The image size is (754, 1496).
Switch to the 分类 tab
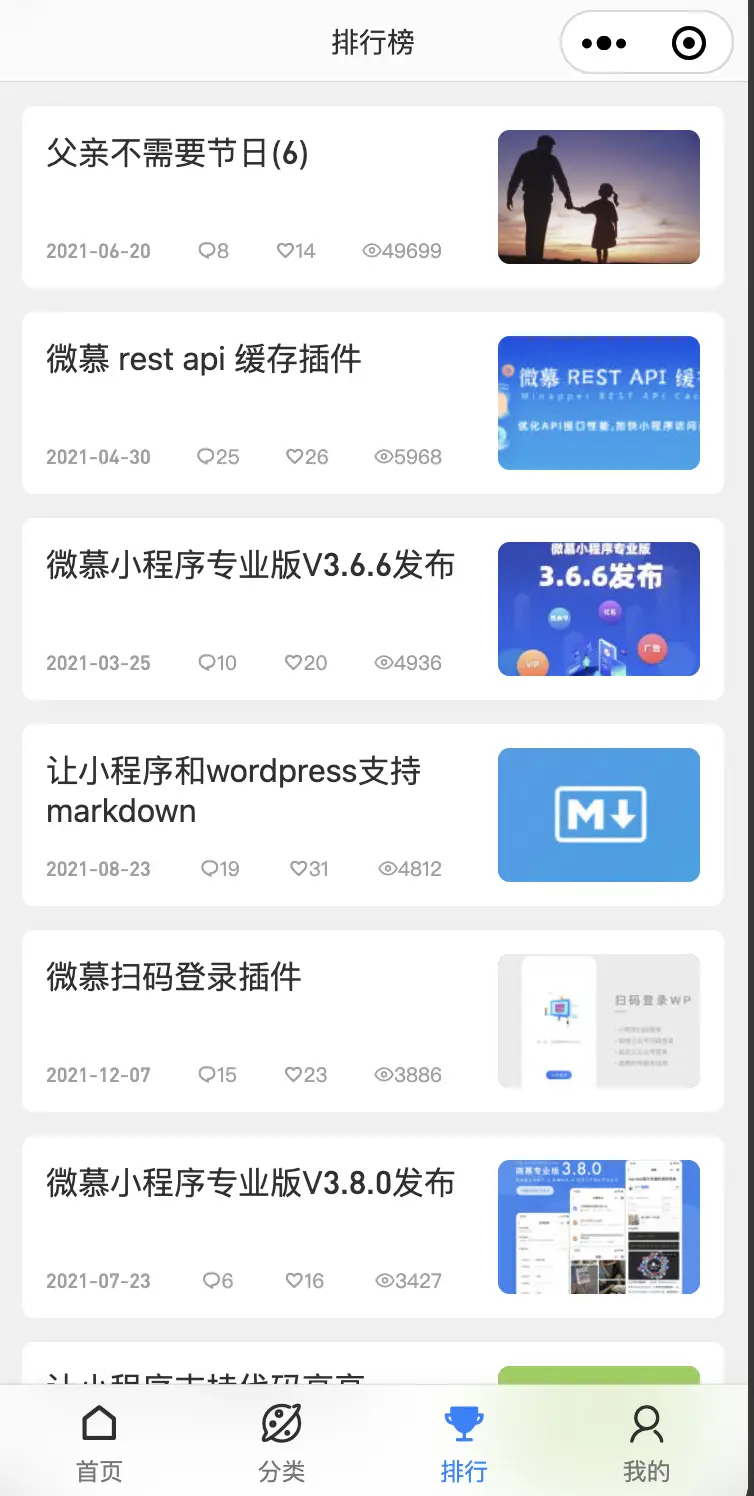(281, 1443)
